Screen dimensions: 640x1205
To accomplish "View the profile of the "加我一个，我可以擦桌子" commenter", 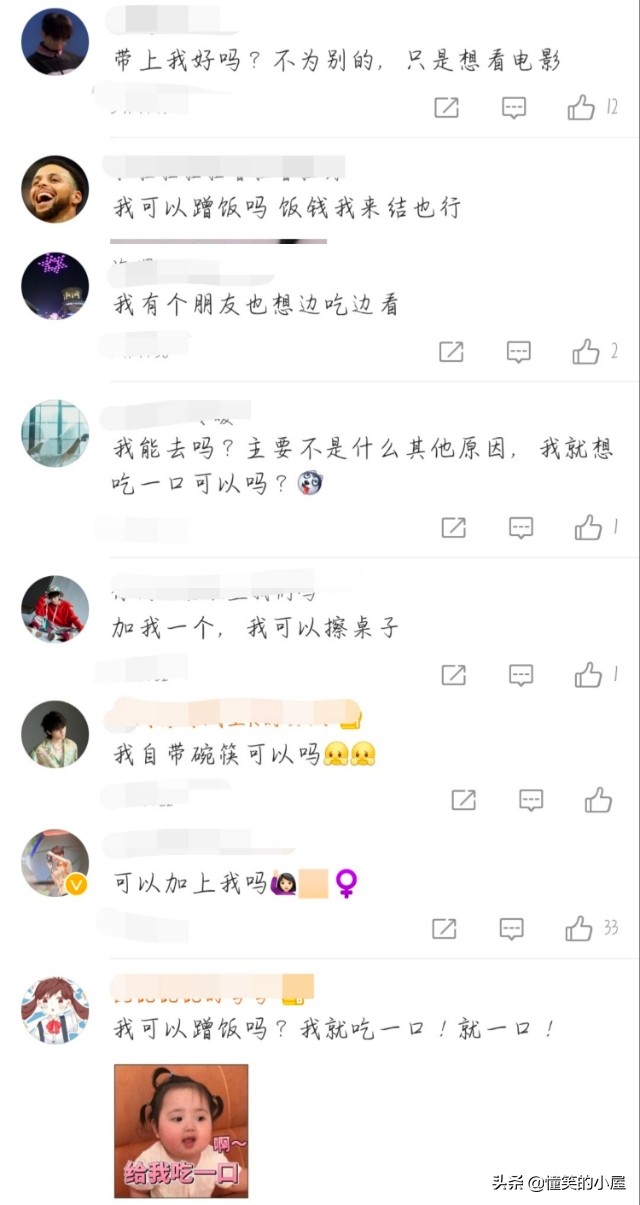I will click(55, 609).
